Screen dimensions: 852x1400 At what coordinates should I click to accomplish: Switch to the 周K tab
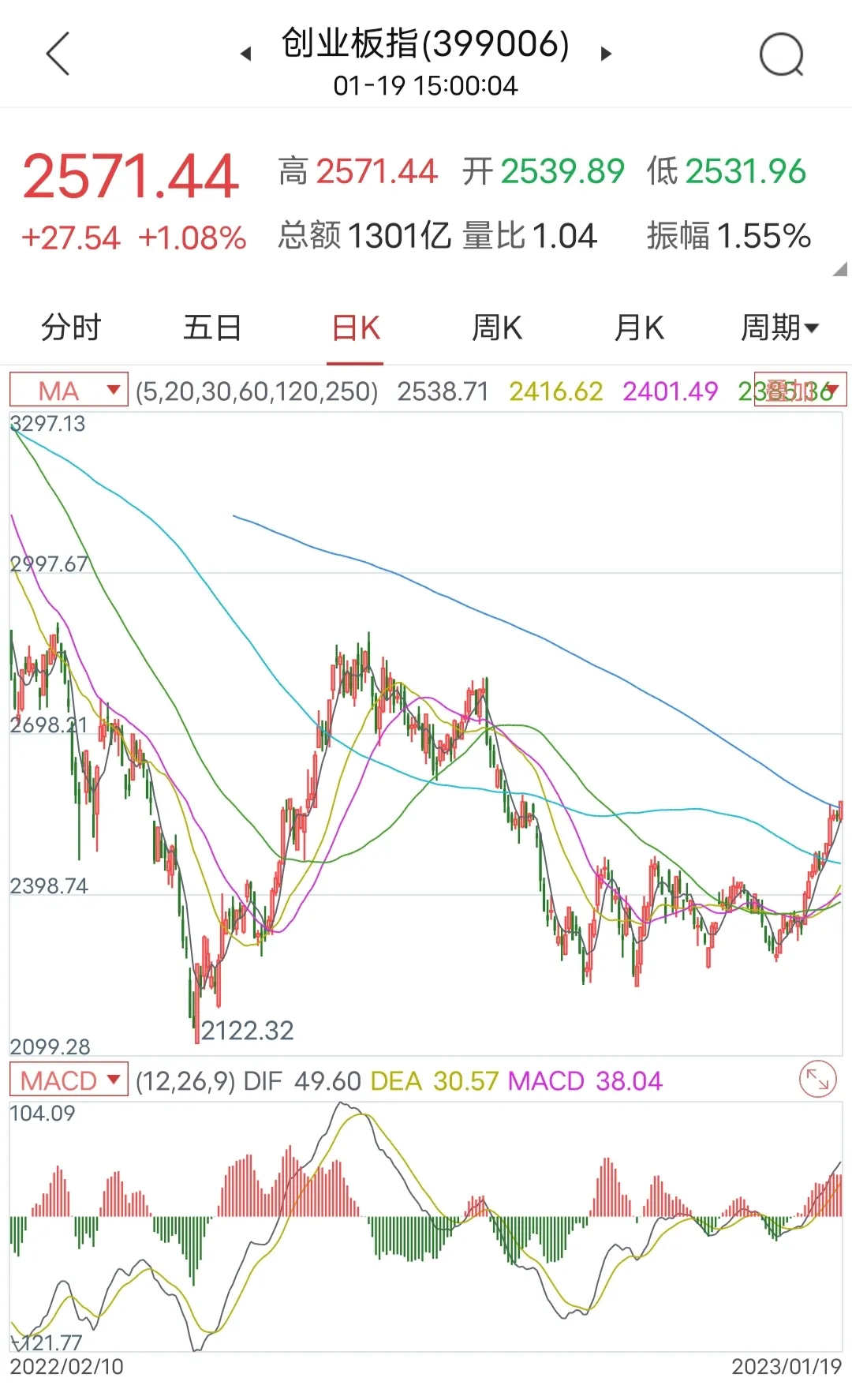[497, 328]
